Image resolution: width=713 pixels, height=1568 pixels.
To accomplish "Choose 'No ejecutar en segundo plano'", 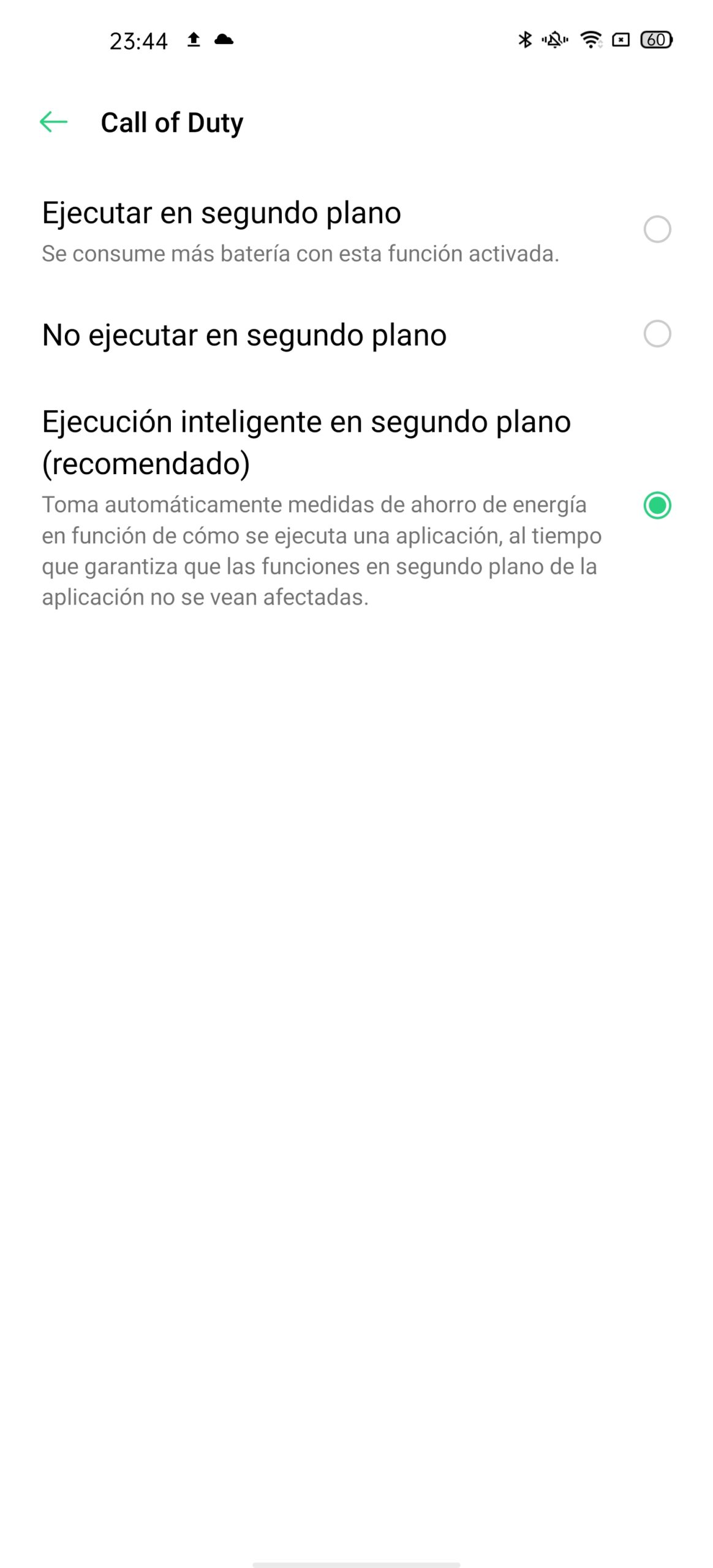I will [x=657, y=334].
